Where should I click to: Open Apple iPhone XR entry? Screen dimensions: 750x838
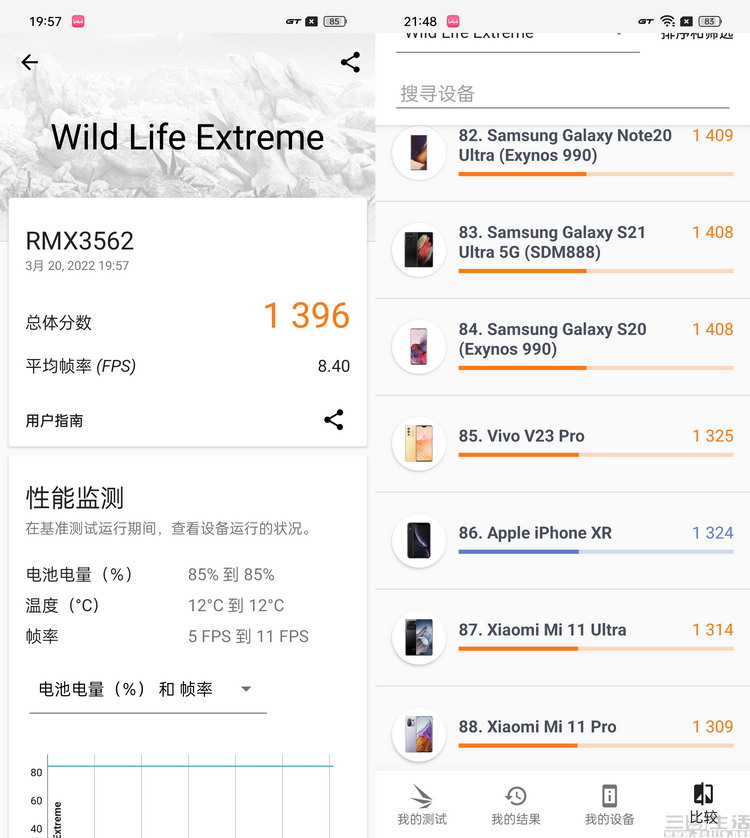[x=565, y=540]
